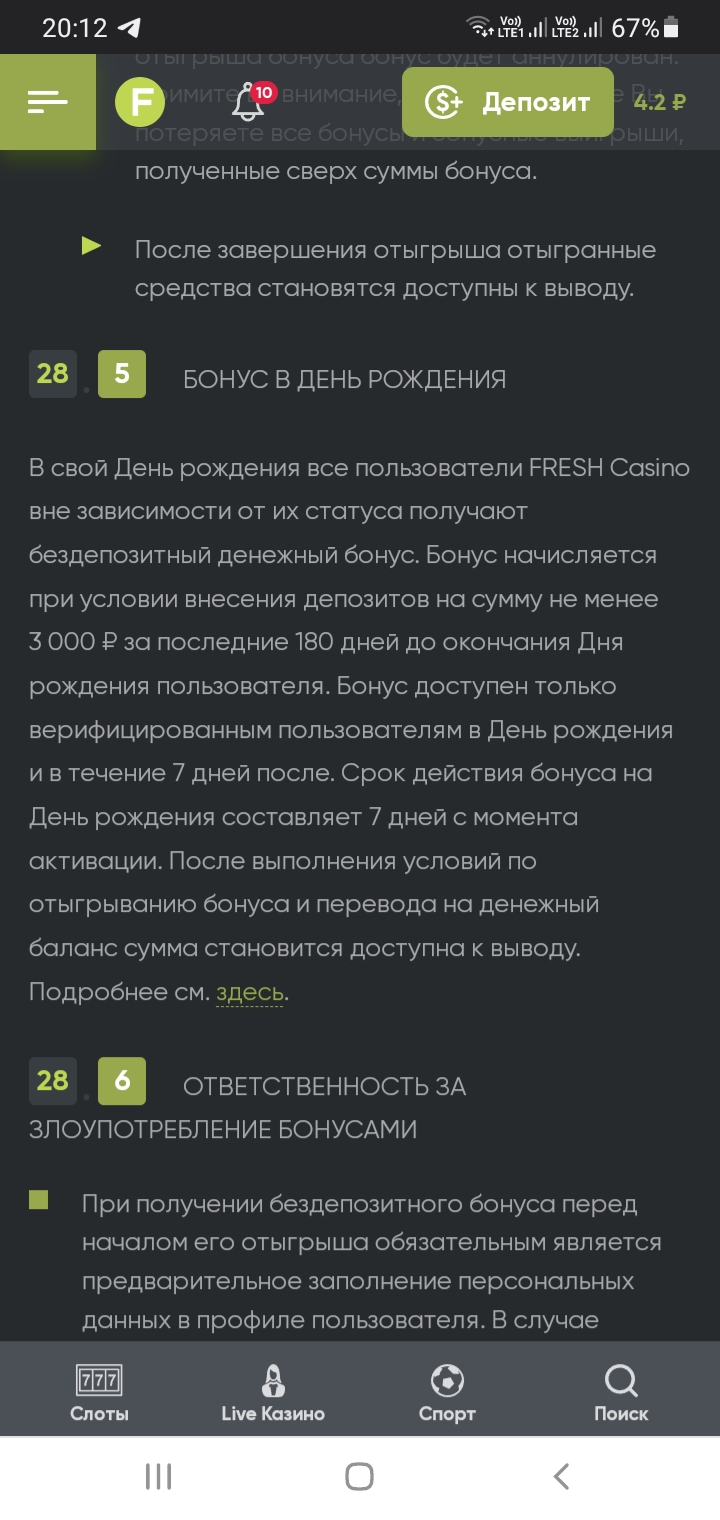The image size is (720, 1520).
Task: Open the hamburger drawer menu
Action: click(x=48, y=101)
